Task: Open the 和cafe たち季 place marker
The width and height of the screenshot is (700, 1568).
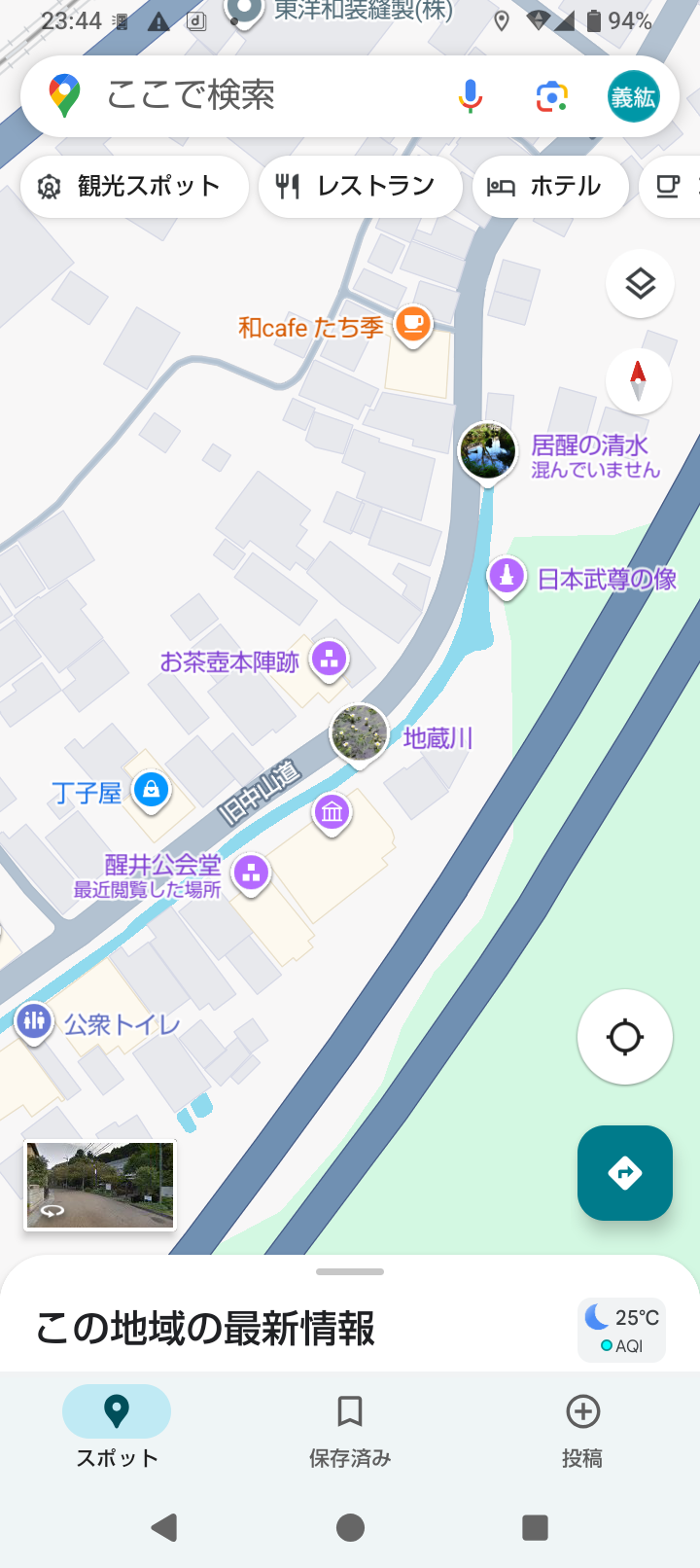Action: coord(413,324)
